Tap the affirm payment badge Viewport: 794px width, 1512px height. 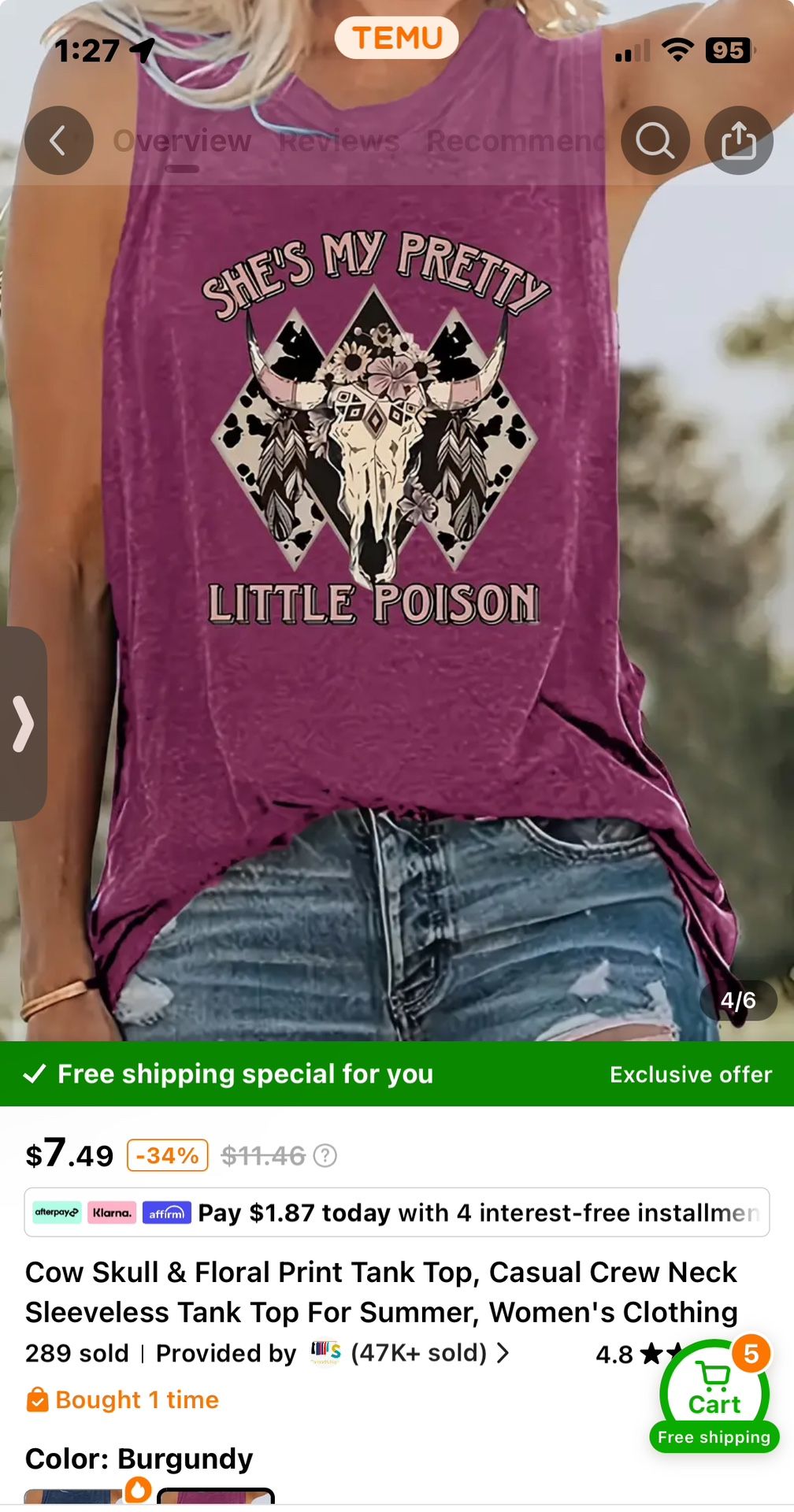click(168, 1213)
